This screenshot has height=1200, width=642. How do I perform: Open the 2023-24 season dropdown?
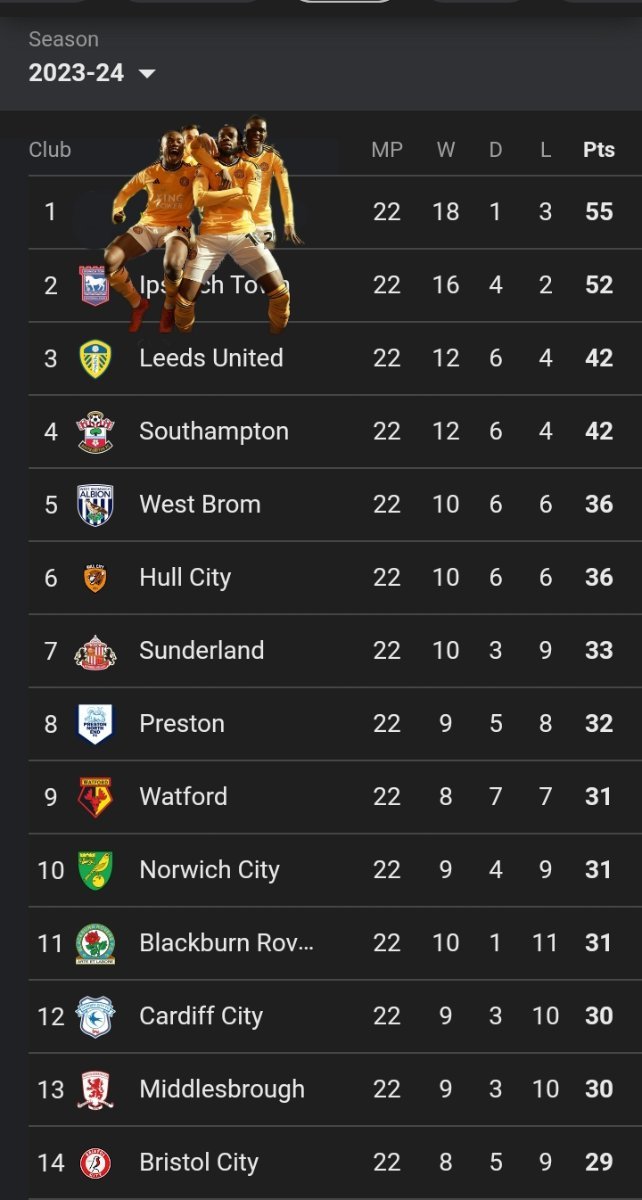point(92,73)
